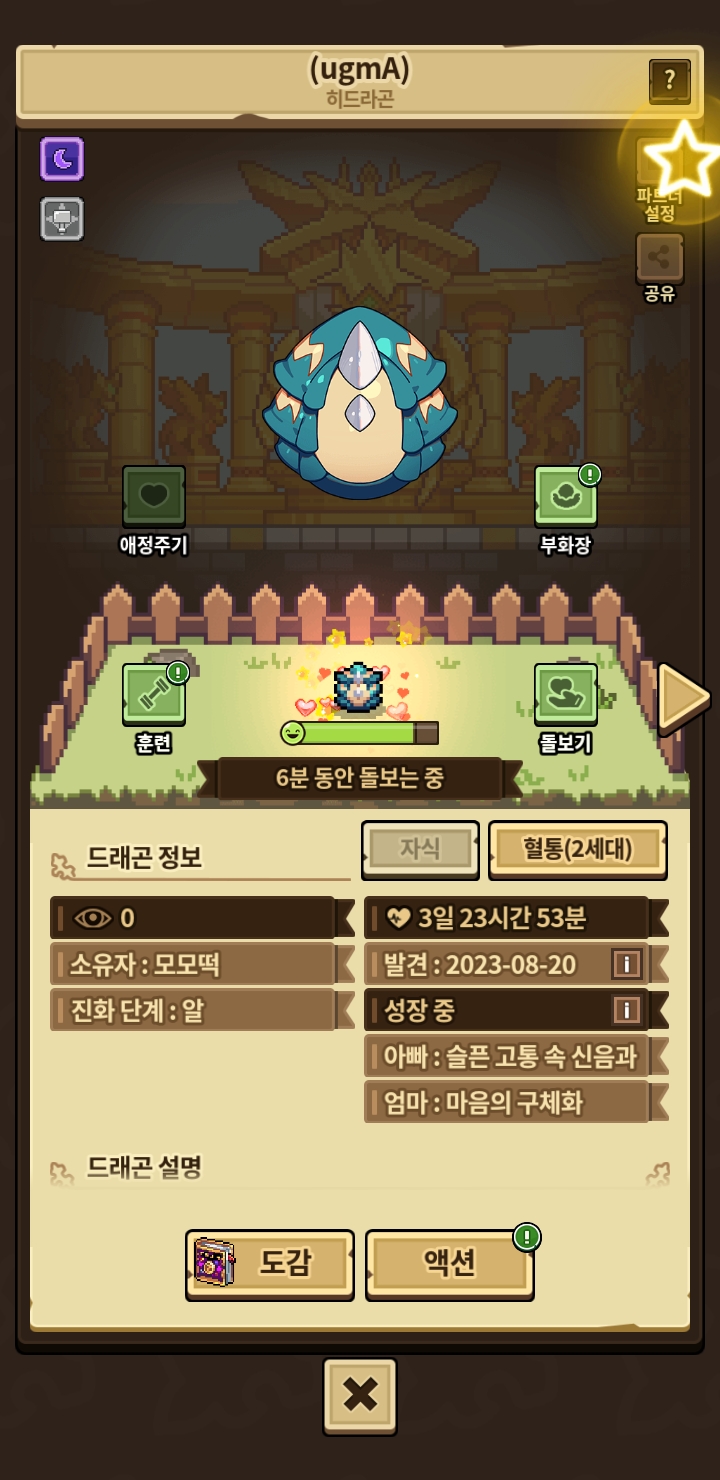Tap the 공유 share button

[x=660, y=259]
